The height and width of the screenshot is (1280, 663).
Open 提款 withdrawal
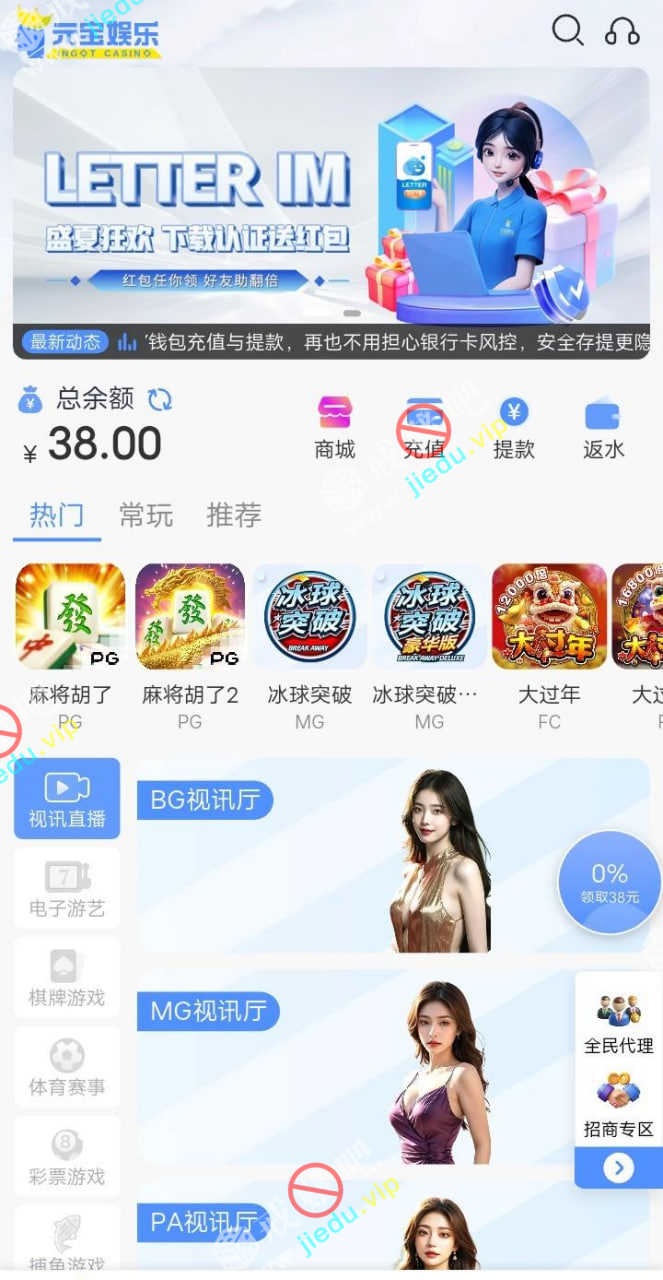pos(514,428)
